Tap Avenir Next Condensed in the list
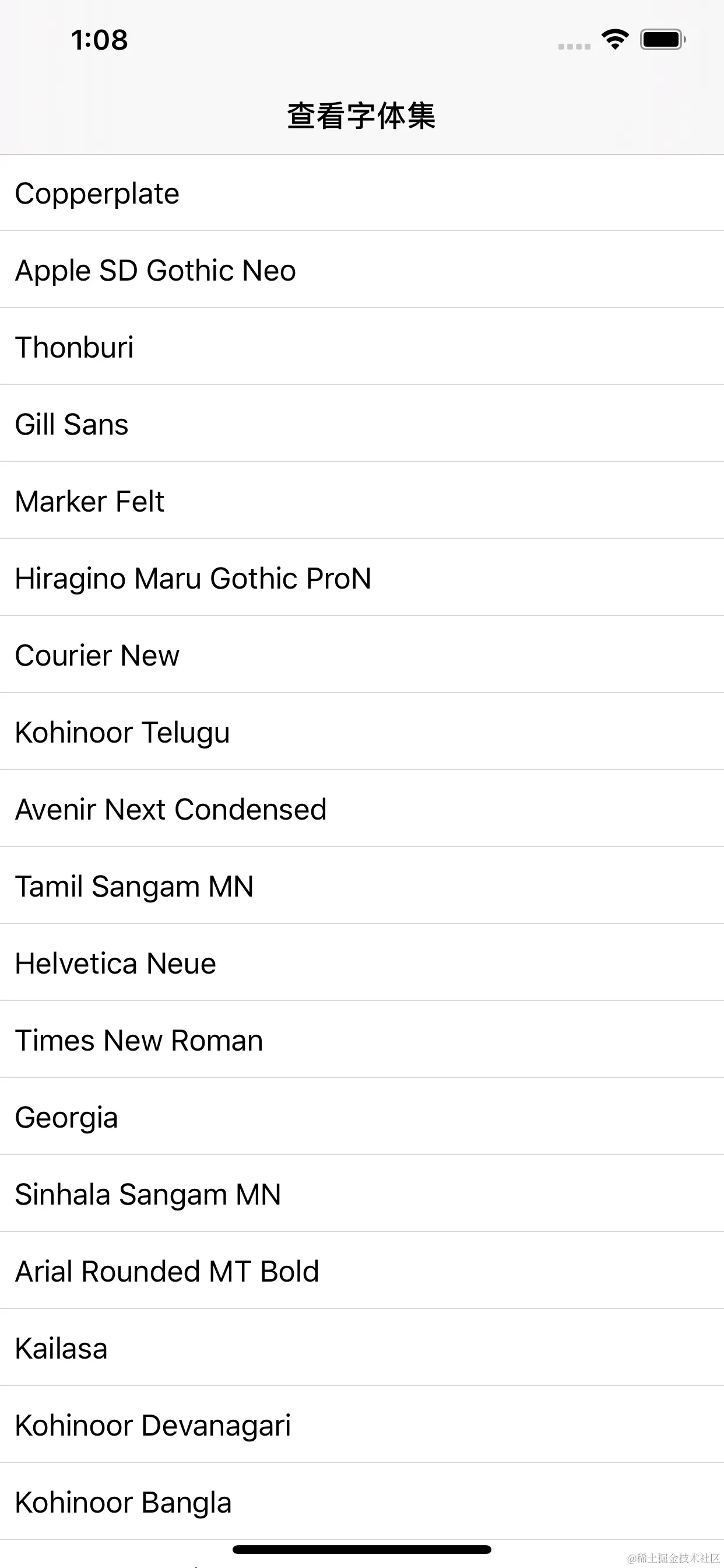 [x=171, y=810]
